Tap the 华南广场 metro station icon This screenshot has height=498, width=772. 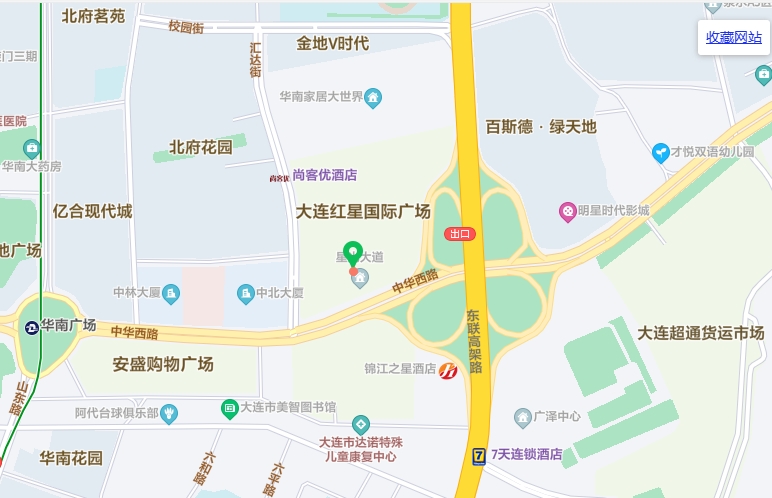(33, 326)
